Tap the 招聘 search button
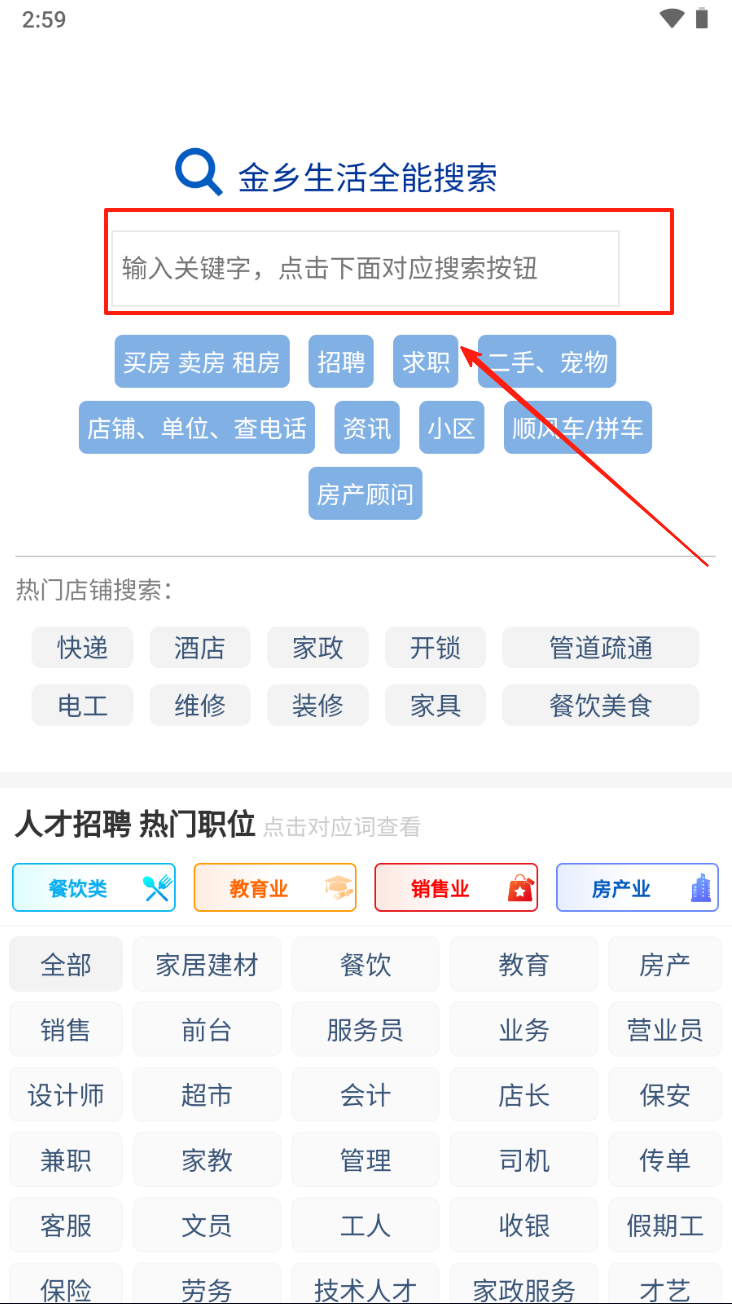The width and height of the screenshot is (732, 1304). click(341, 361)
